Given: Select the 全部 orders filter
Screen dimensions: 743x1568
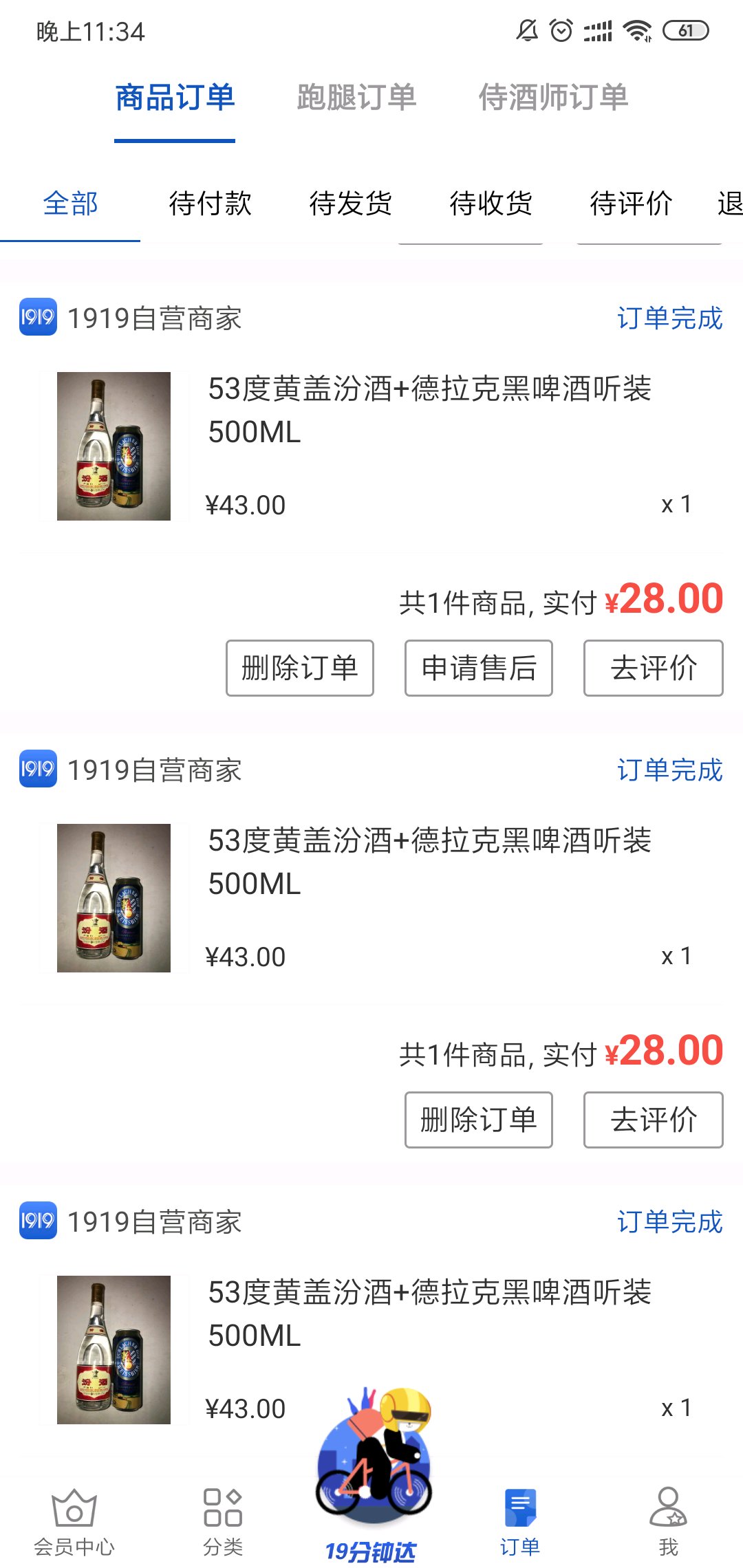Looking at the screenshot, I should tap(70, 204).
